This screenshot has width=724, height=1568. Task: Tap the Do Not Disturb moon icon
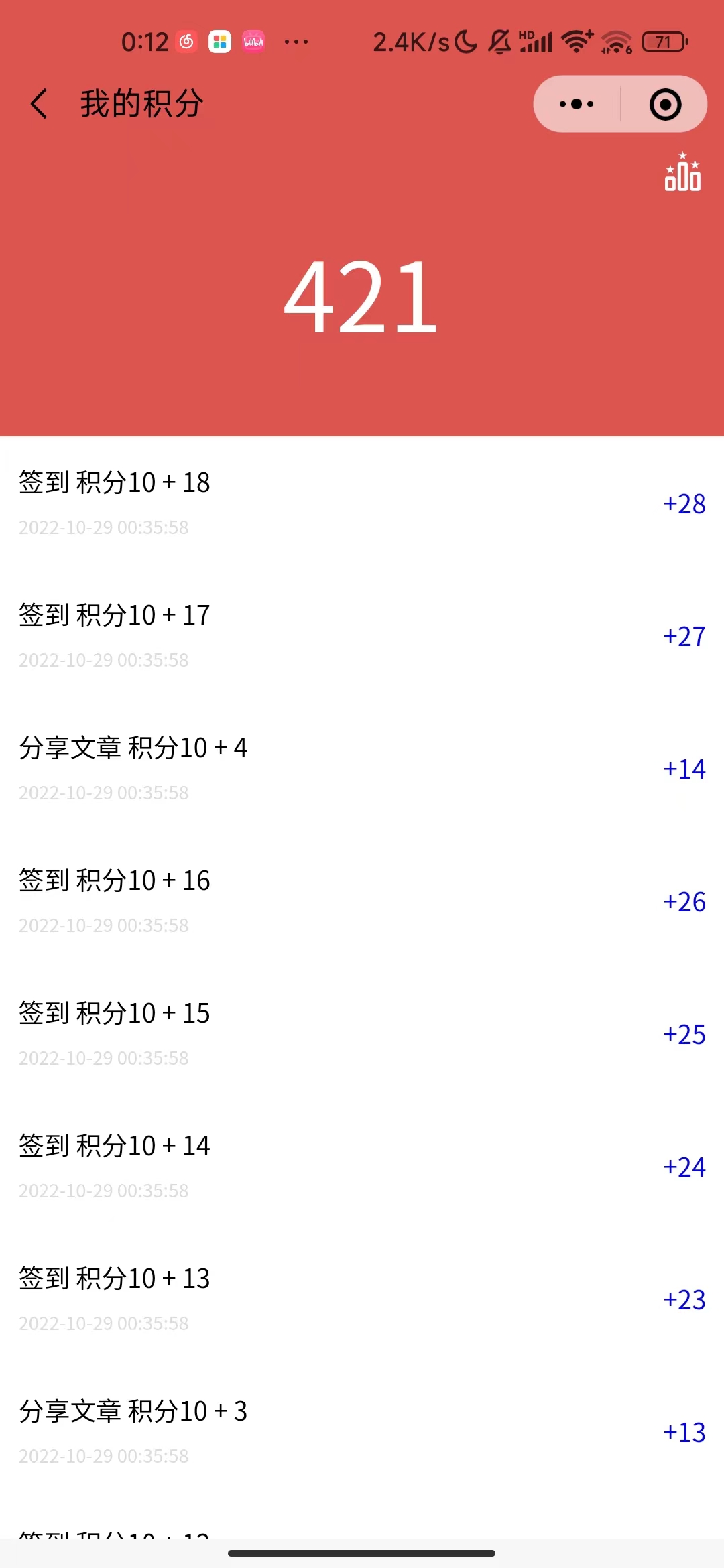(x=466, y=42)
